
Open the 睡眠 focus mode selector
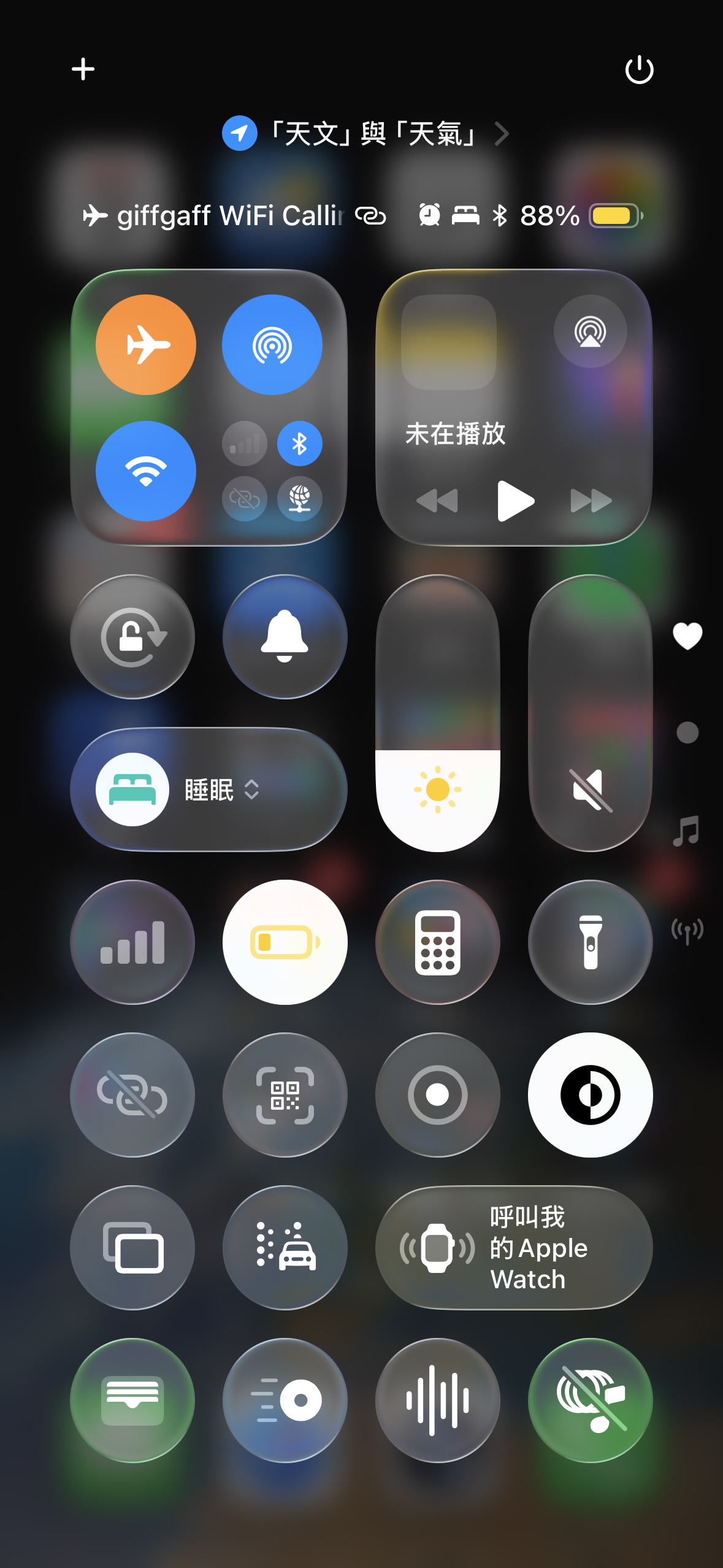pos(208,790)
